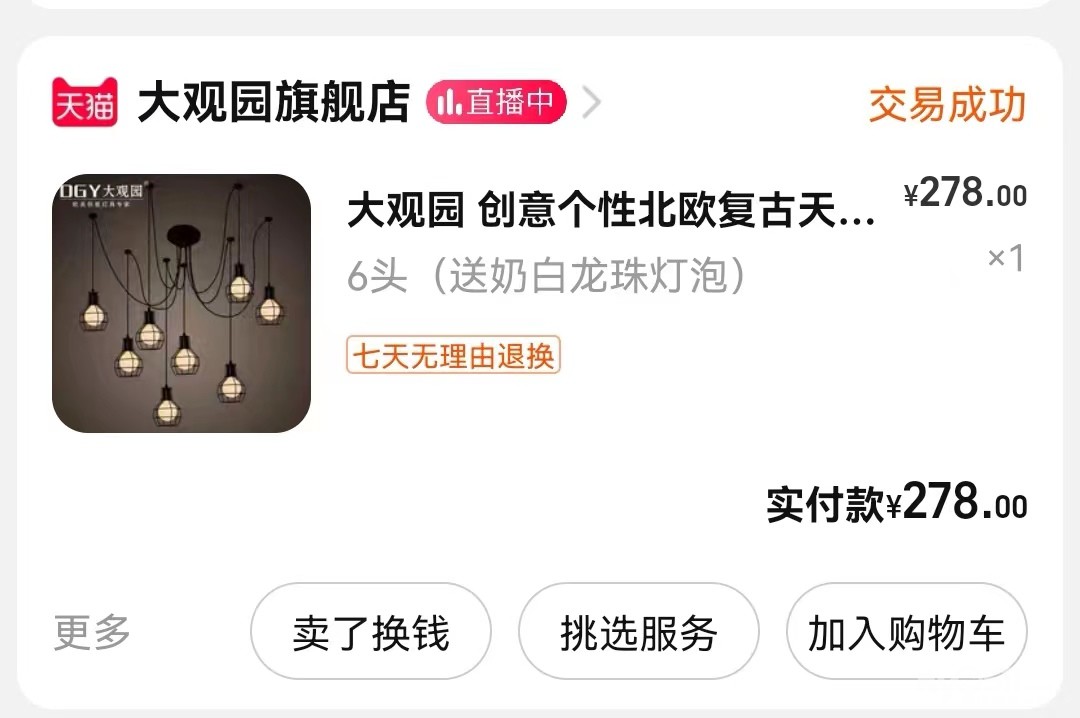Viewport: 1080px width, 718px height.
Task: Open the chandelier product thumbnail
Action: (x=181, y=303)
